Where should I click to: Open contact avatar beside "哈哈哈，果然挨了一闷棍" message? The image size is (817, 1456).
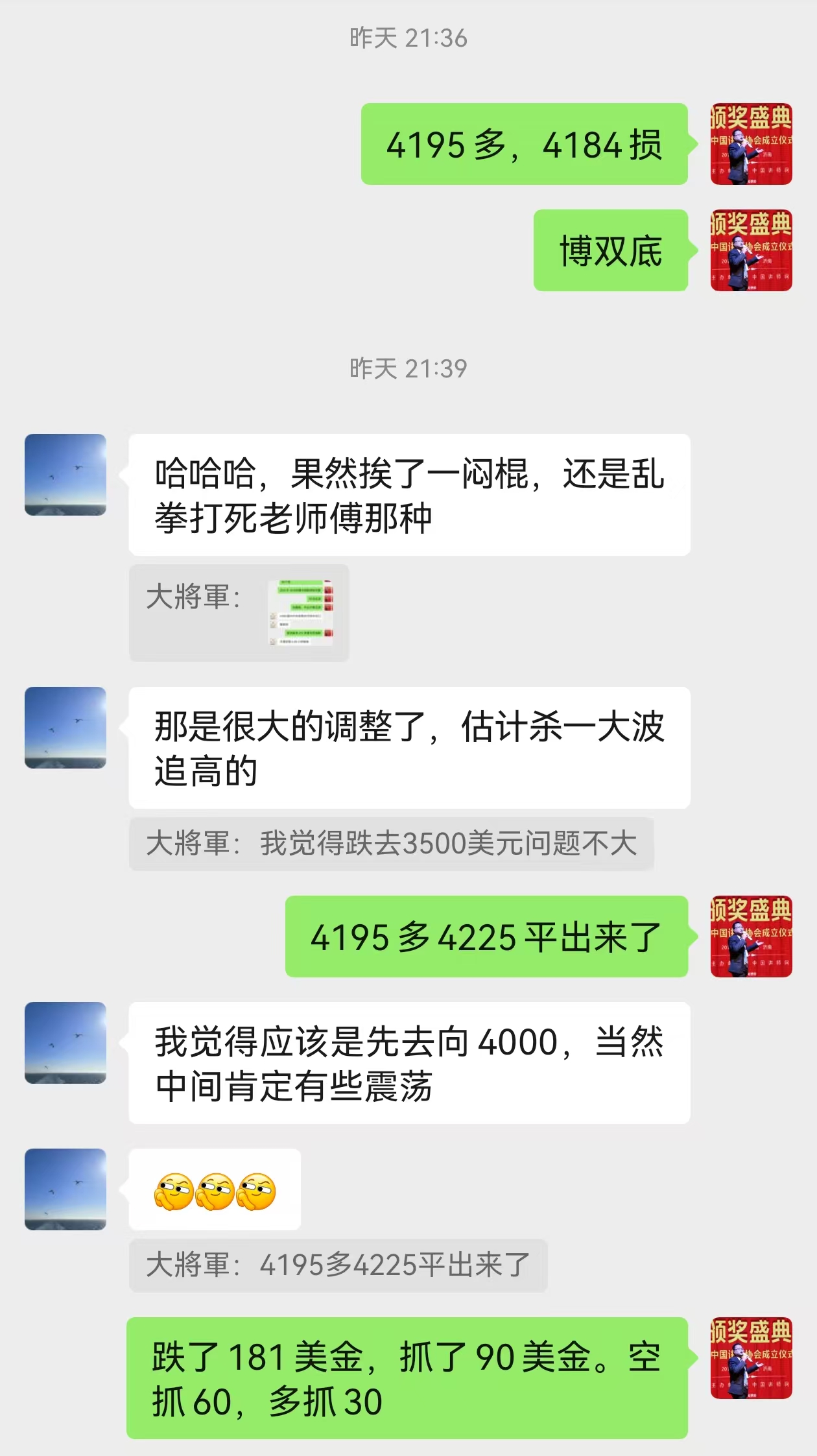pos(65,475)
